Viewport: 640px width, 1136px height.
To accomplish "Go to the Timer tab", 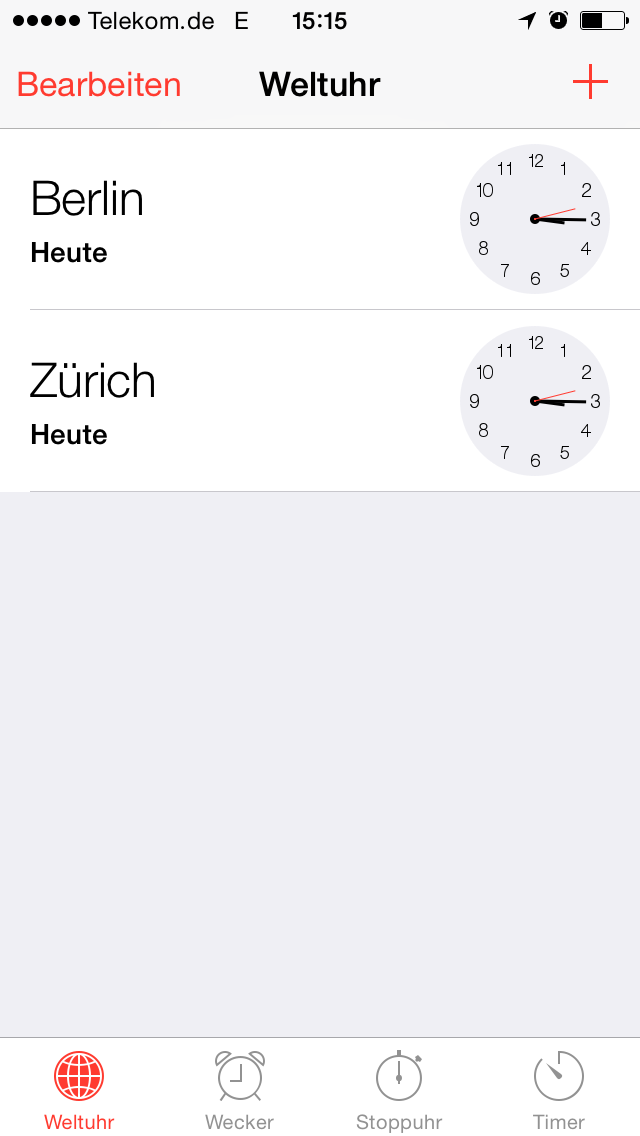I will (558, 1088).
